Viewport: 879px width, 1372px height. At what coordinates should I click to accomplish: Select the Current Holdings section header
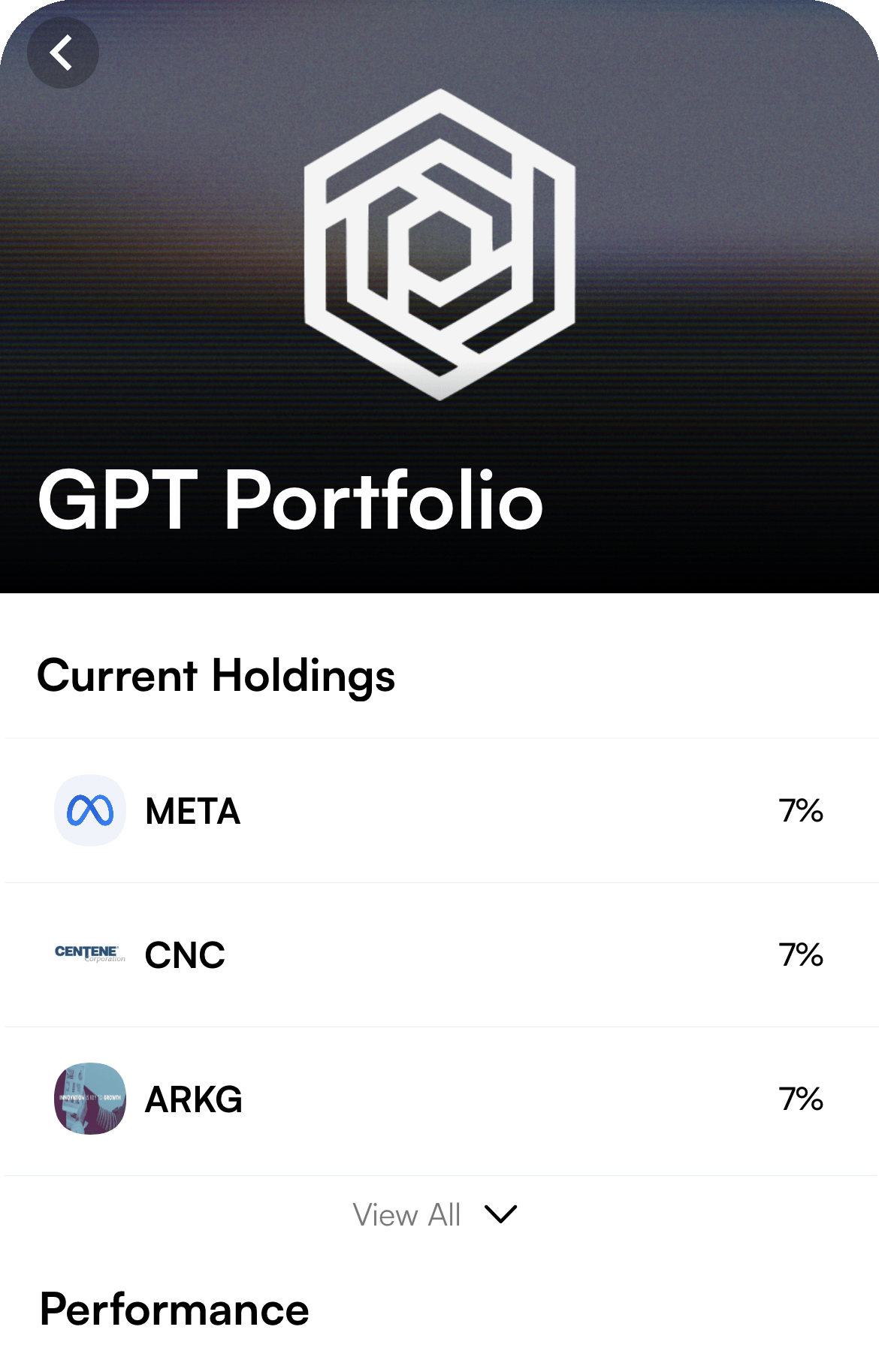[x=218, y=677]
